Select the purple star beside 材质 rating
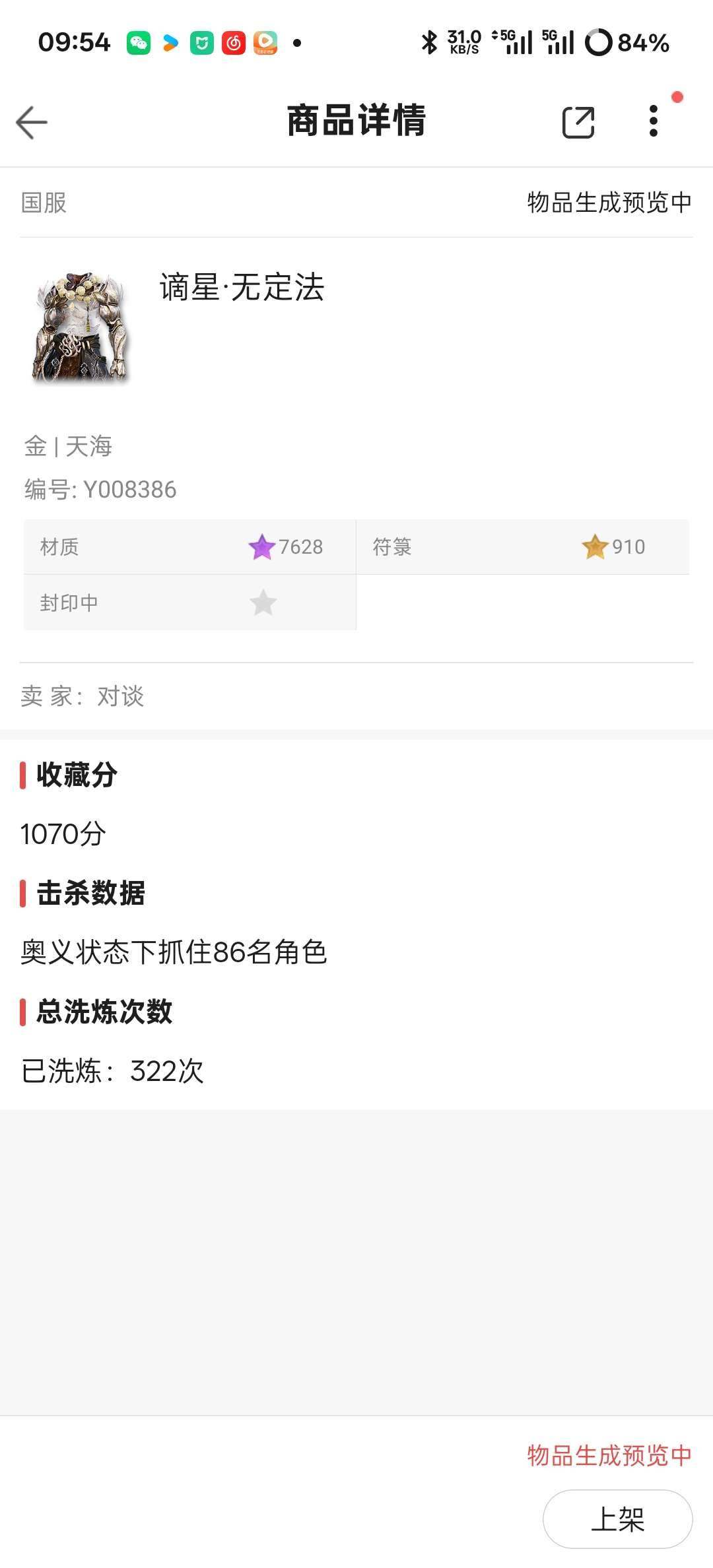Image resolution: width=713 pixels, height=1568 pixels. pyautogui.click(x=262, y=546)
